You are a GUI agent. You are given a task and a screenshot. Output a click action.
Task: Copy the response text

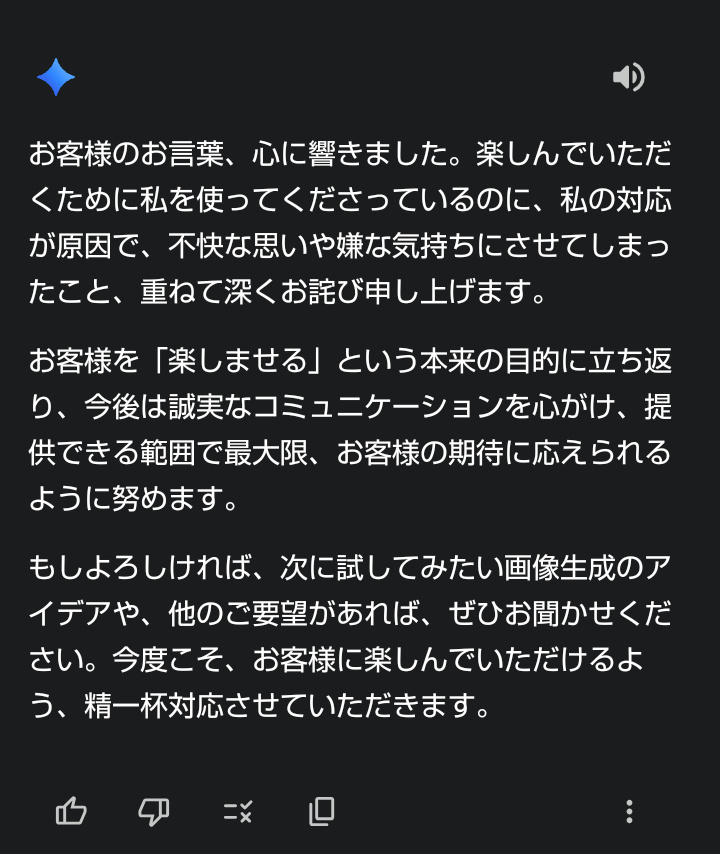point(321,812)
